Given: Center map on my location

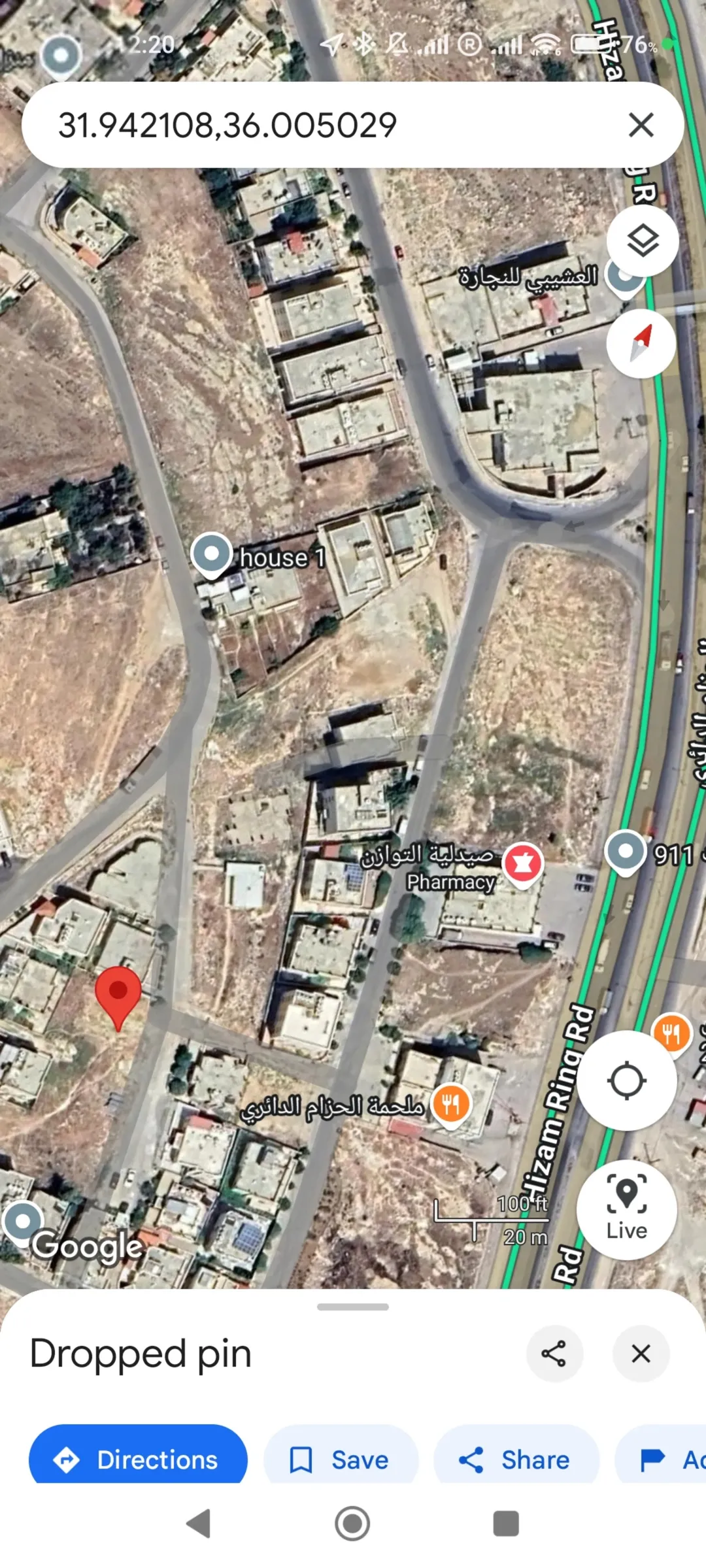Looking at the screenshot, I should tap(626, 1080).
